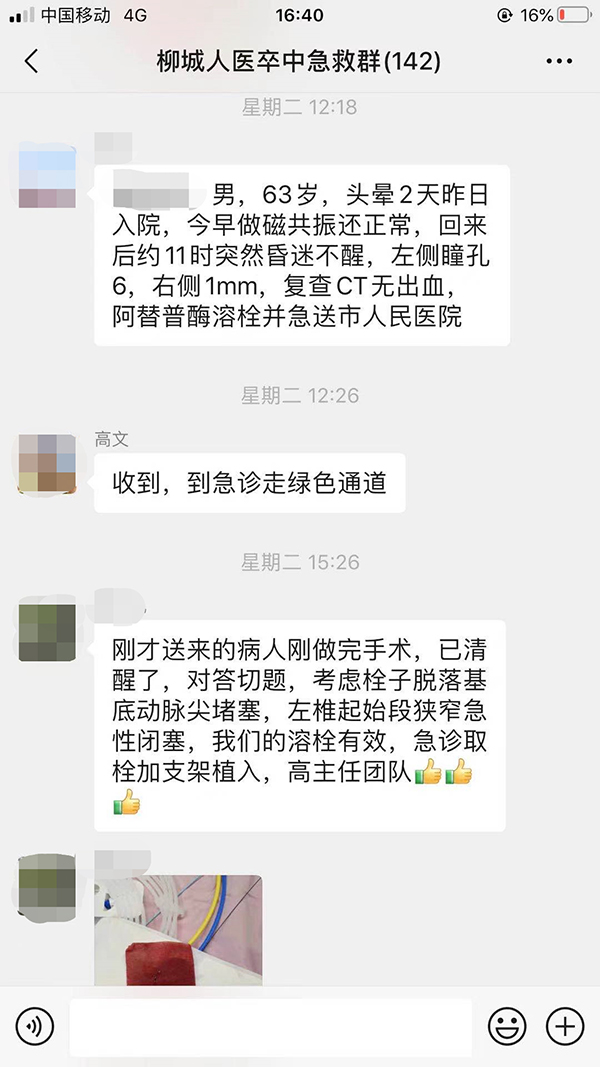Open the avatar beside the 63岁 patient message
This screenshot has height=1067, width=600.
pos(47,175)
